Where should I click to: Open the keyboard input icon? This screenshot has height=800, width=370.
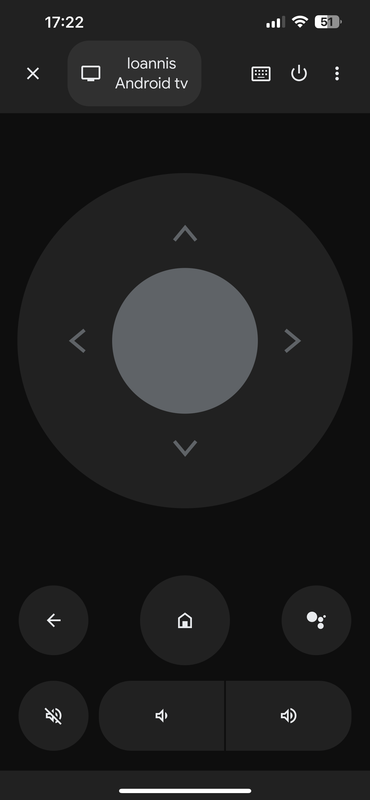[x=261, y=73]
